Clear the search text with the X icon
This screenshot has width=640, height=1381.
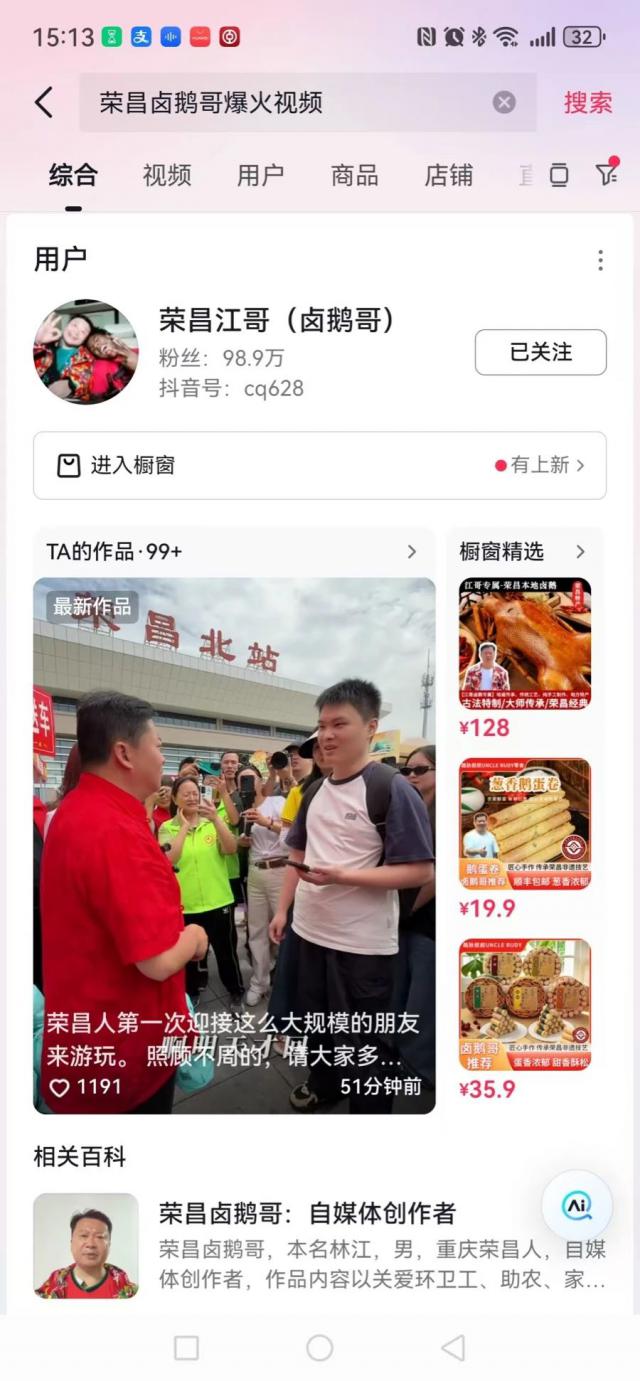click(x=504, y=102)
